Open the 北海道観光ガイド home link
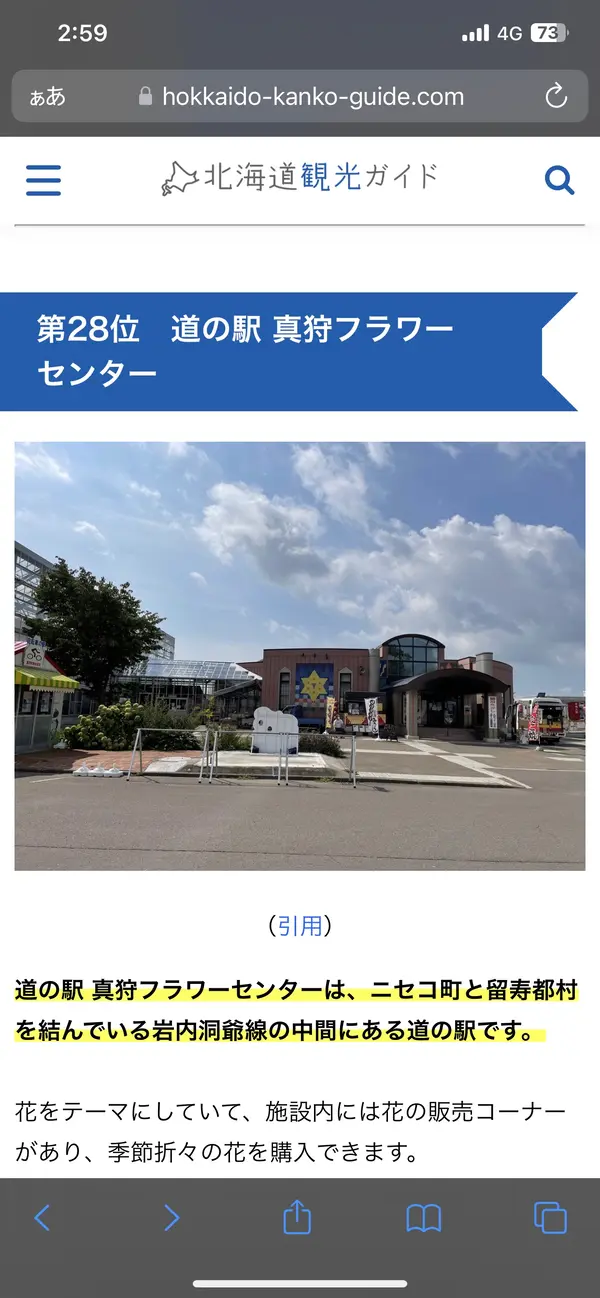Image resolution: width=600 pixels, height=1298 pixels. click(300, 178)
